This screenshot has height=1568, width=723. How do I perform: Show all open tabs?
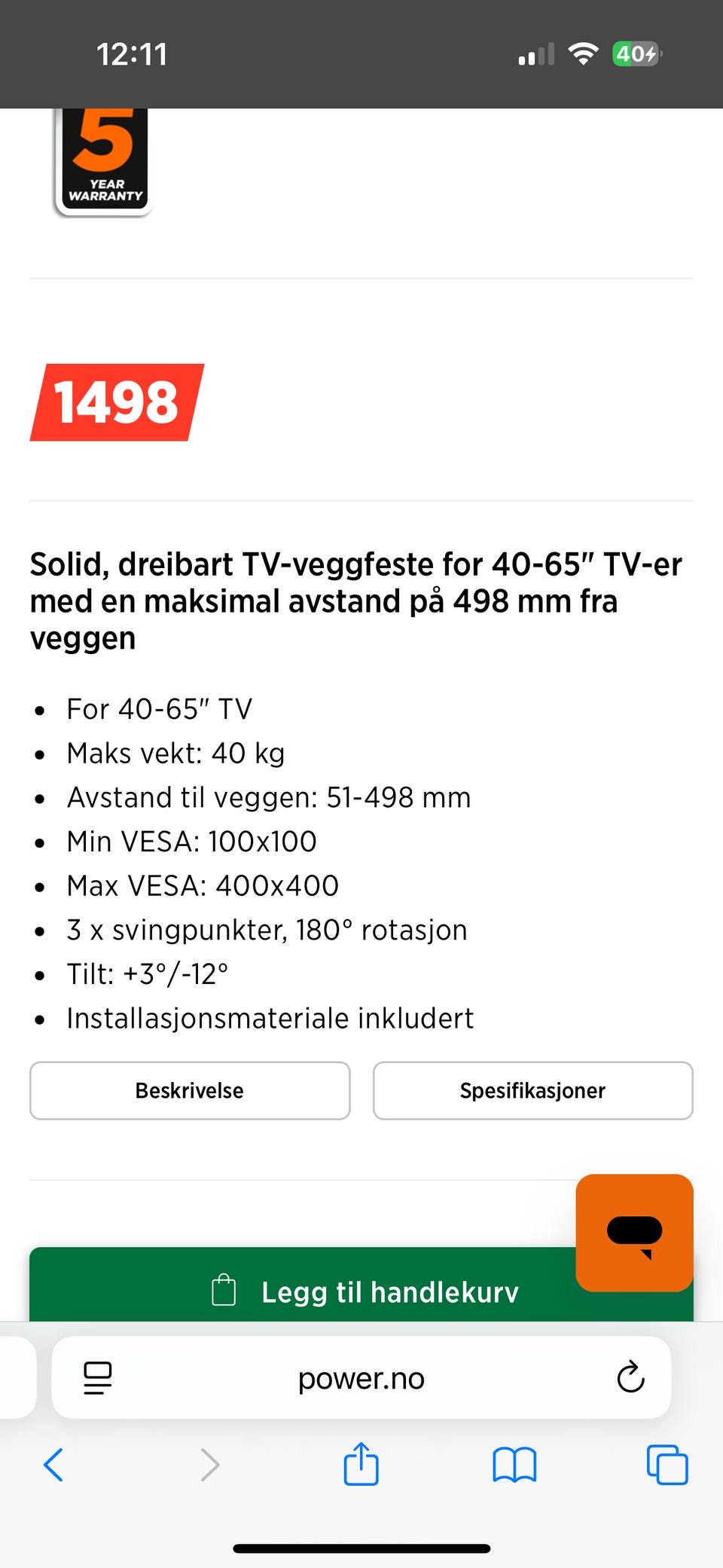[x=667, y=1465]
